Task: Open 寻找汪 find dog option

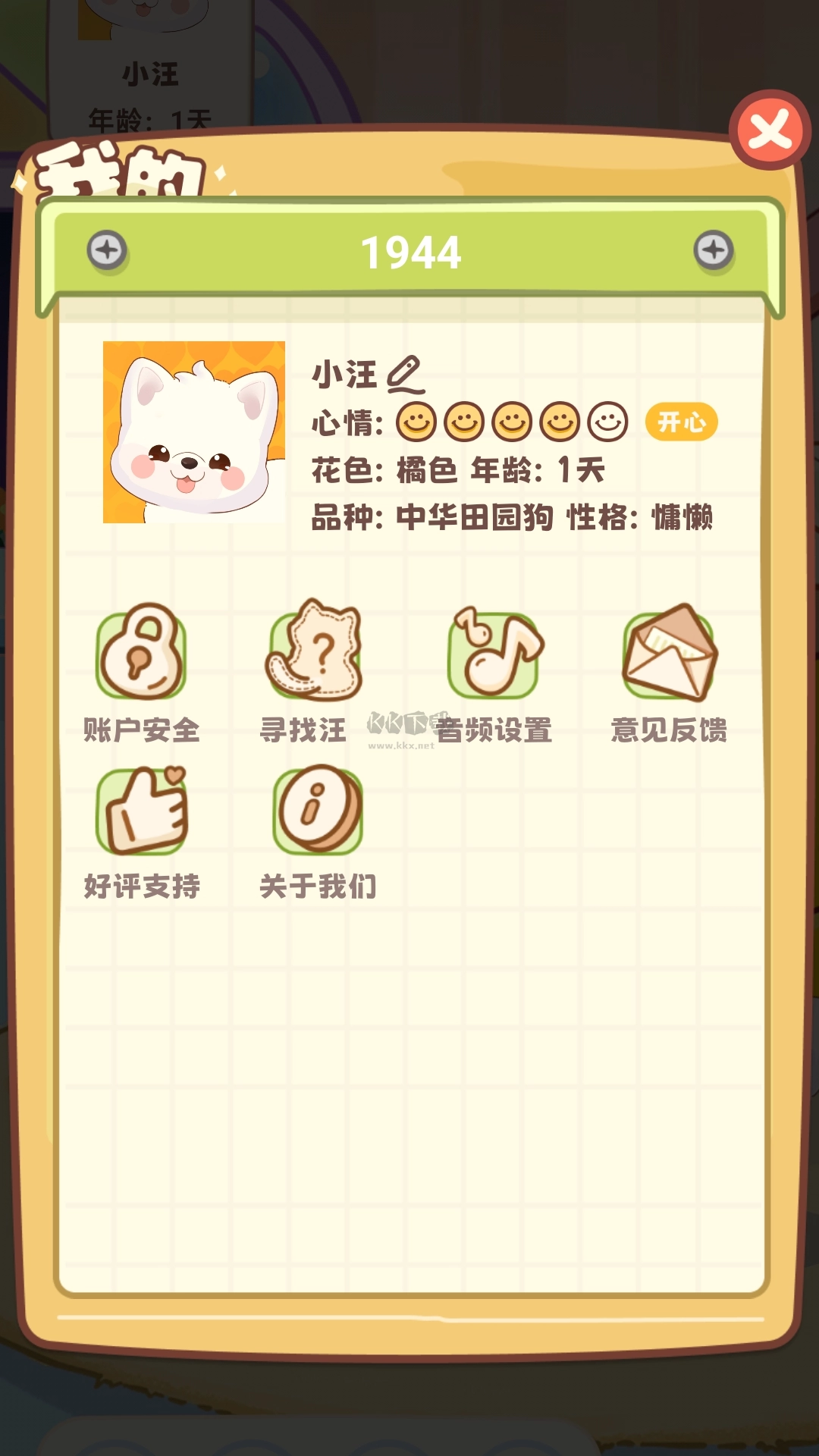Action: 315,654
